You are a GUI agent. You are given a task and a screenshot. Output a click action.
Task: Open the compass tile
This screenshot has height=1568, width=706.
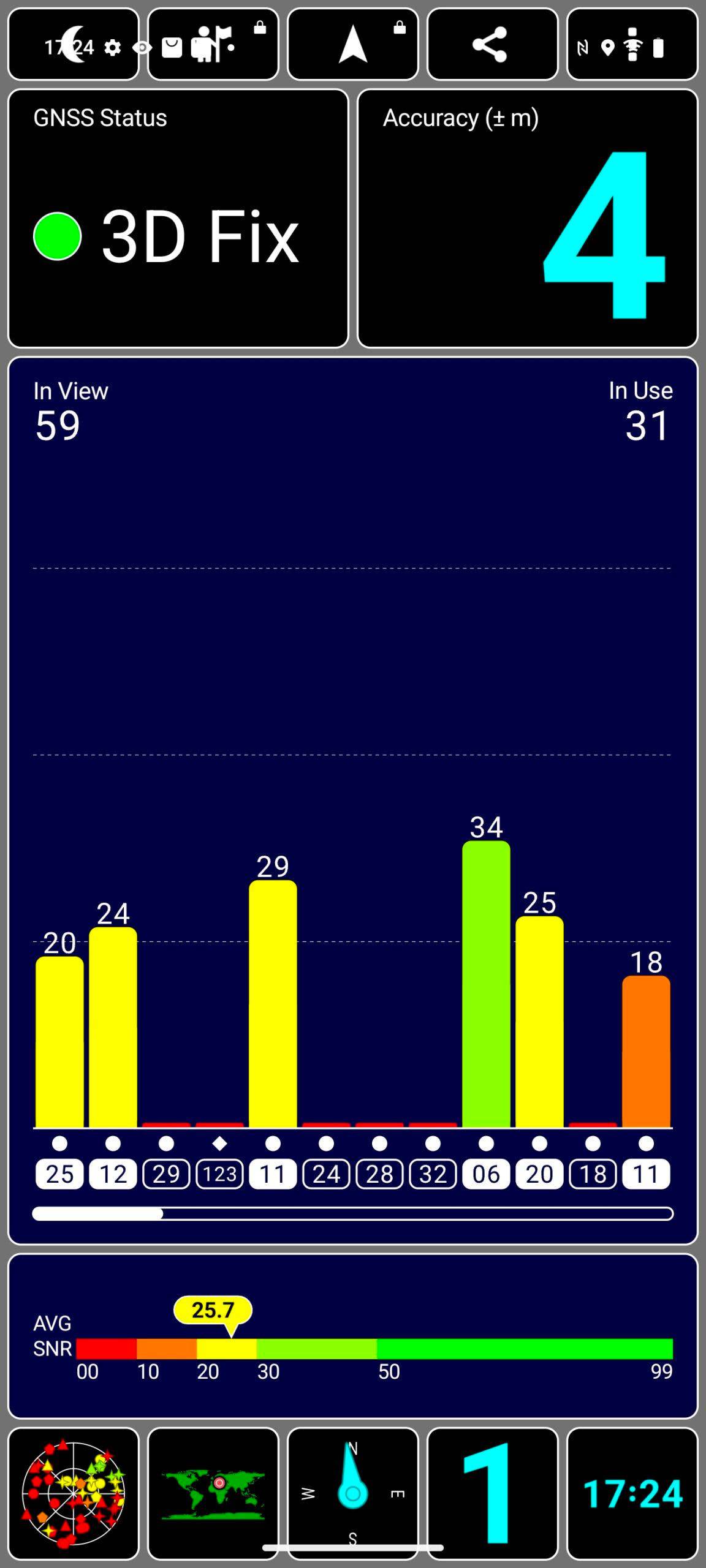[x=352, y=1493]
